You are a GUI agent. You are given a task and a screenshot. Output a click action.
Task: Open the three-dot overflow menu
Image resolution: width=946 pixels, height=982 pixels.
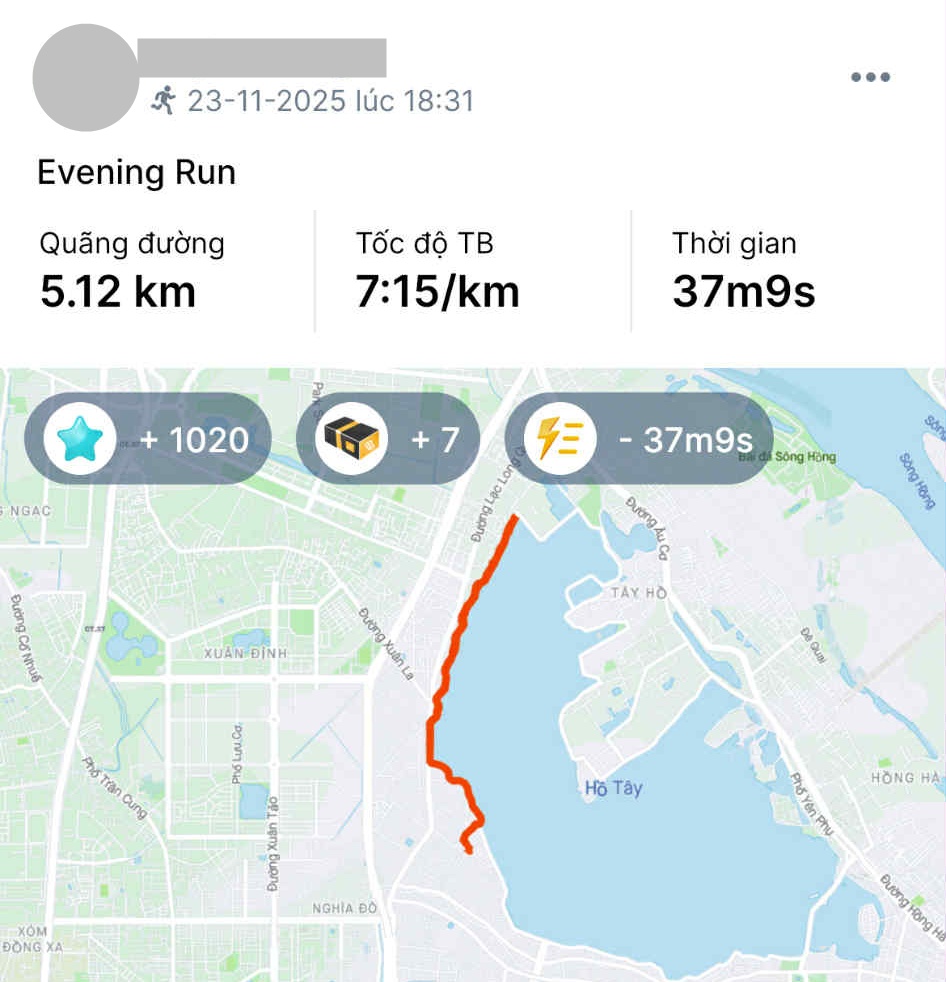click(870, 78)
